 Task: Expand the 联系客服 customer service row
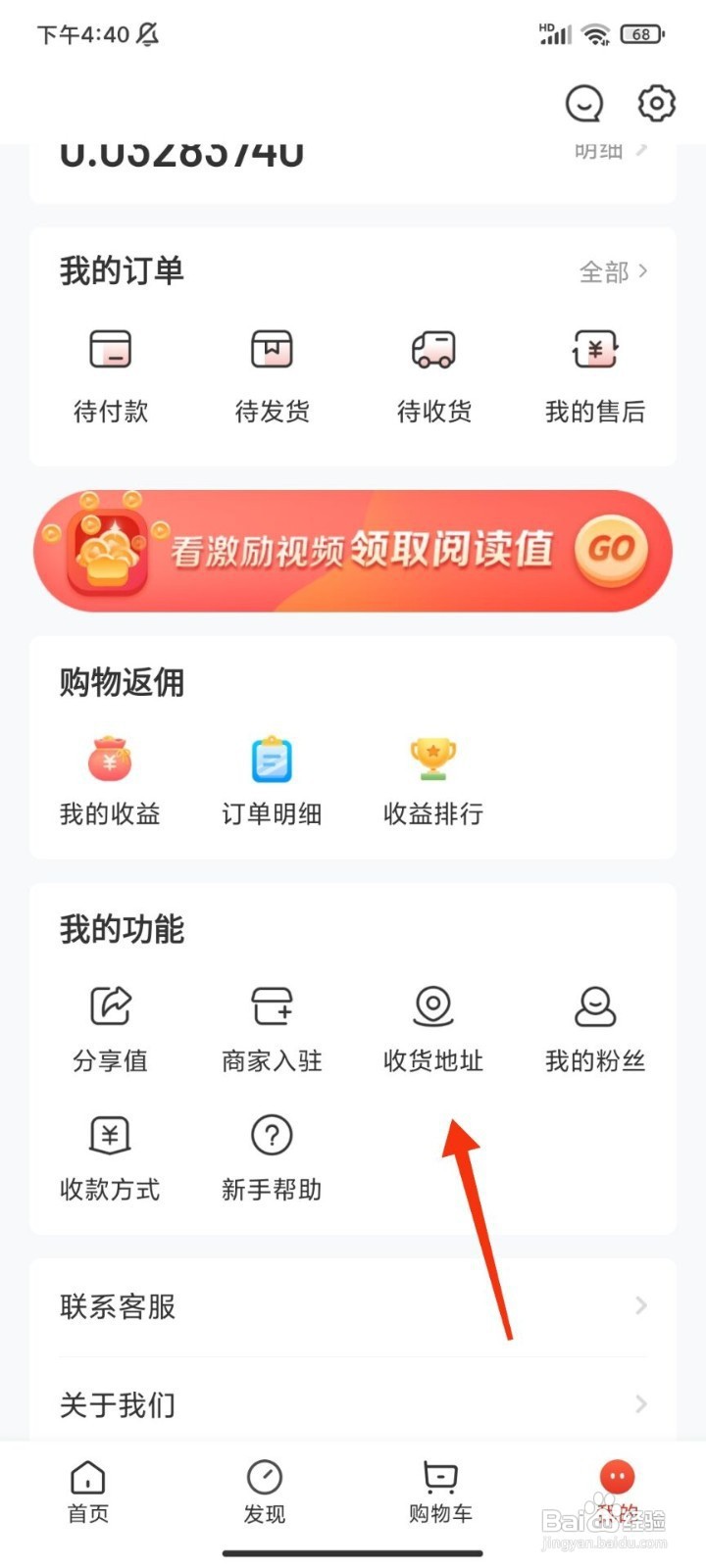pyautogui.click(x=353, y=1306)
